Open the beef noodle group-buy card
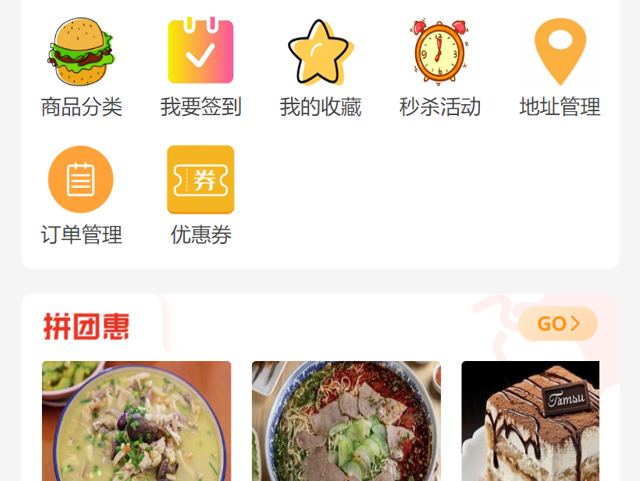This screenshot has width=641, height=481. point(346,422)
